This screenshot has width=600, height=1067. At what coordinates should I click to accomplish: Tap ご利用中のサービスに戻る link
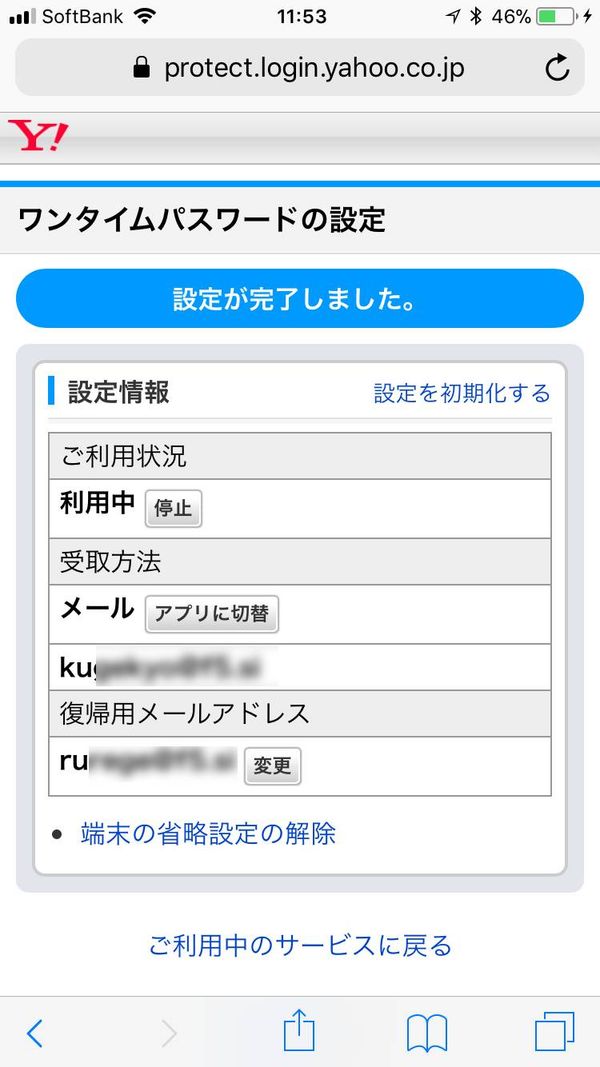(300, 945)
